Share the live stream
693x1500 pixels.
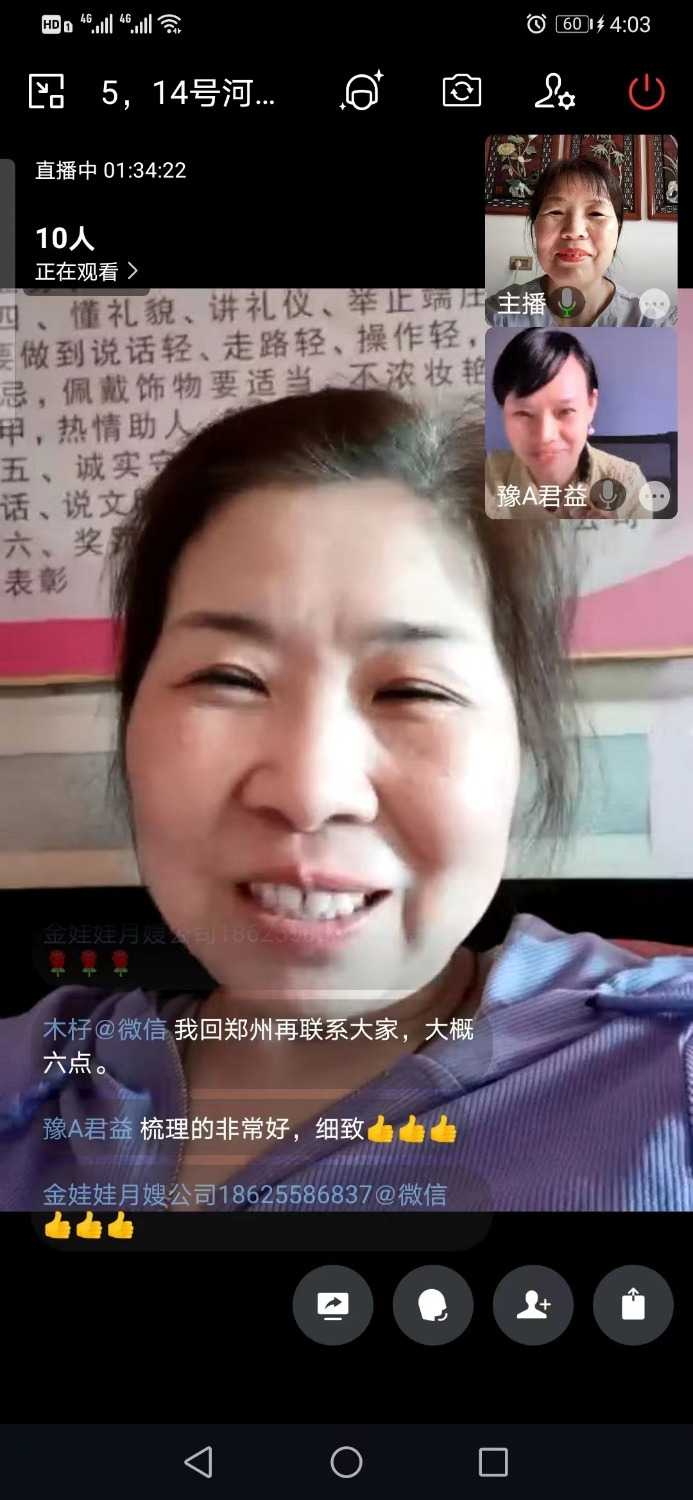coord(633,1305)
